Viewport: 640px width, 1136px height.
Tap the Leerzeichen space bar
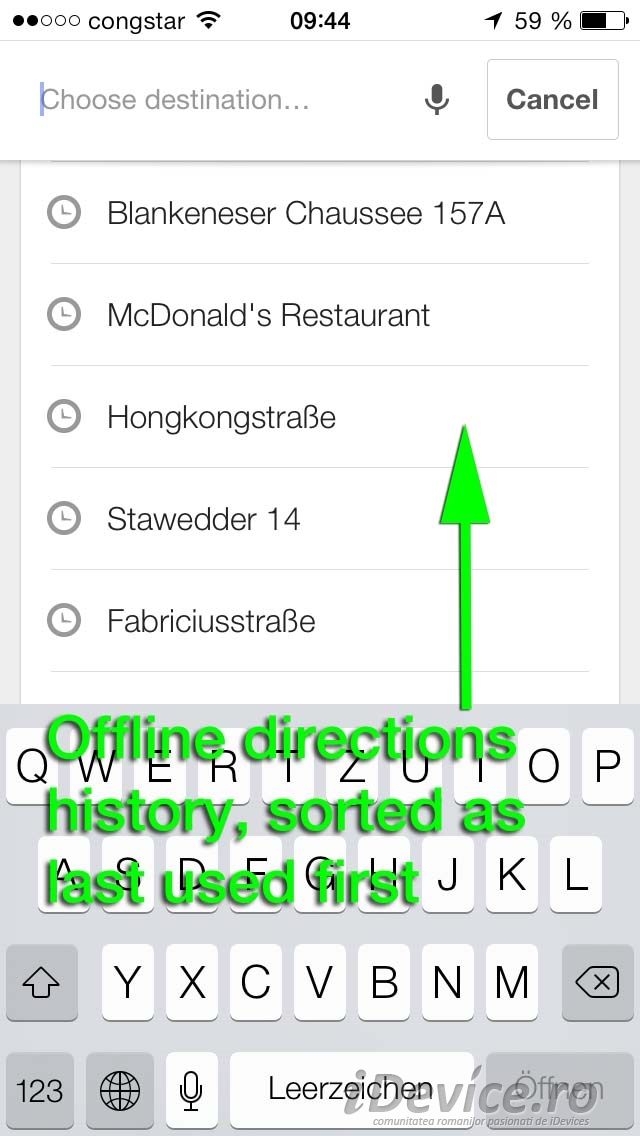[352, 1090]
